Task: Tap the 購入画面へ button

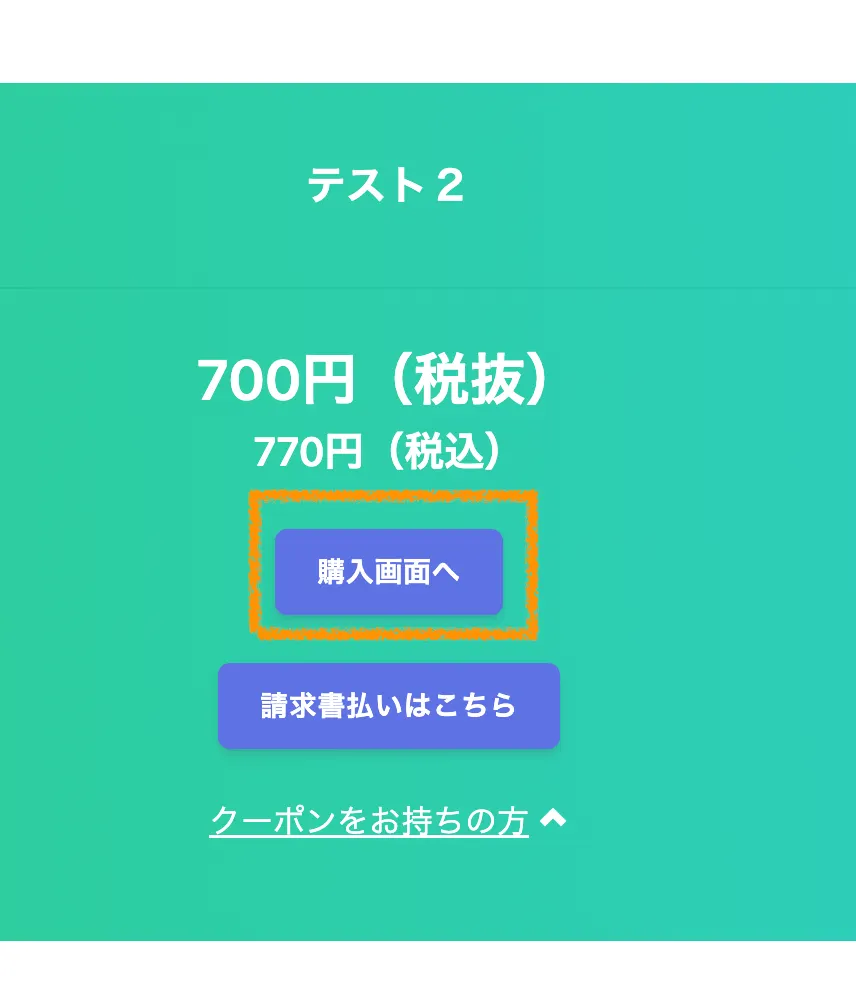Action: (388, 572)
